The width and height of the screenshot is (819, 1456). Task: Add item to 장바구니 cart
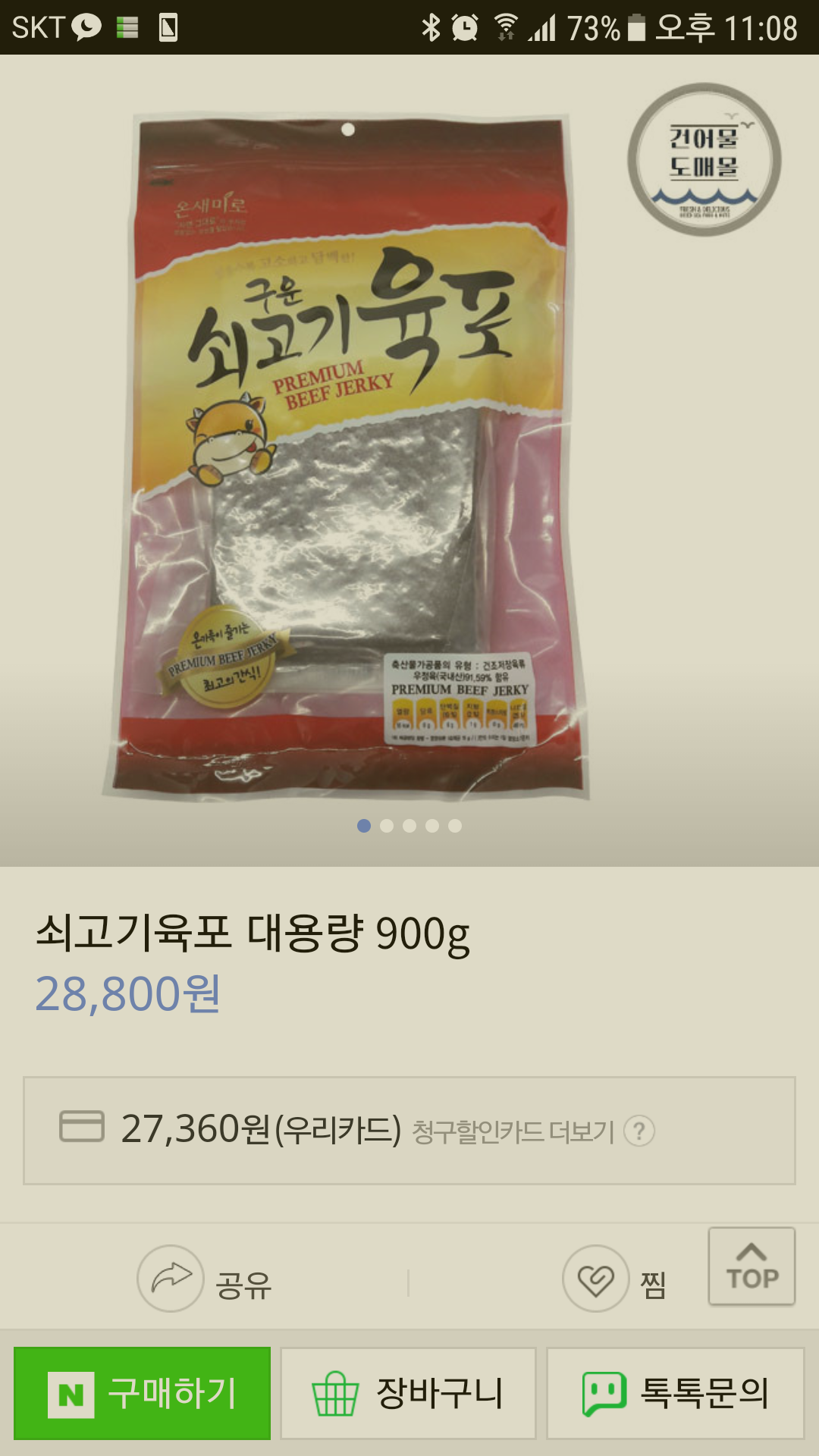[409, 1393]
